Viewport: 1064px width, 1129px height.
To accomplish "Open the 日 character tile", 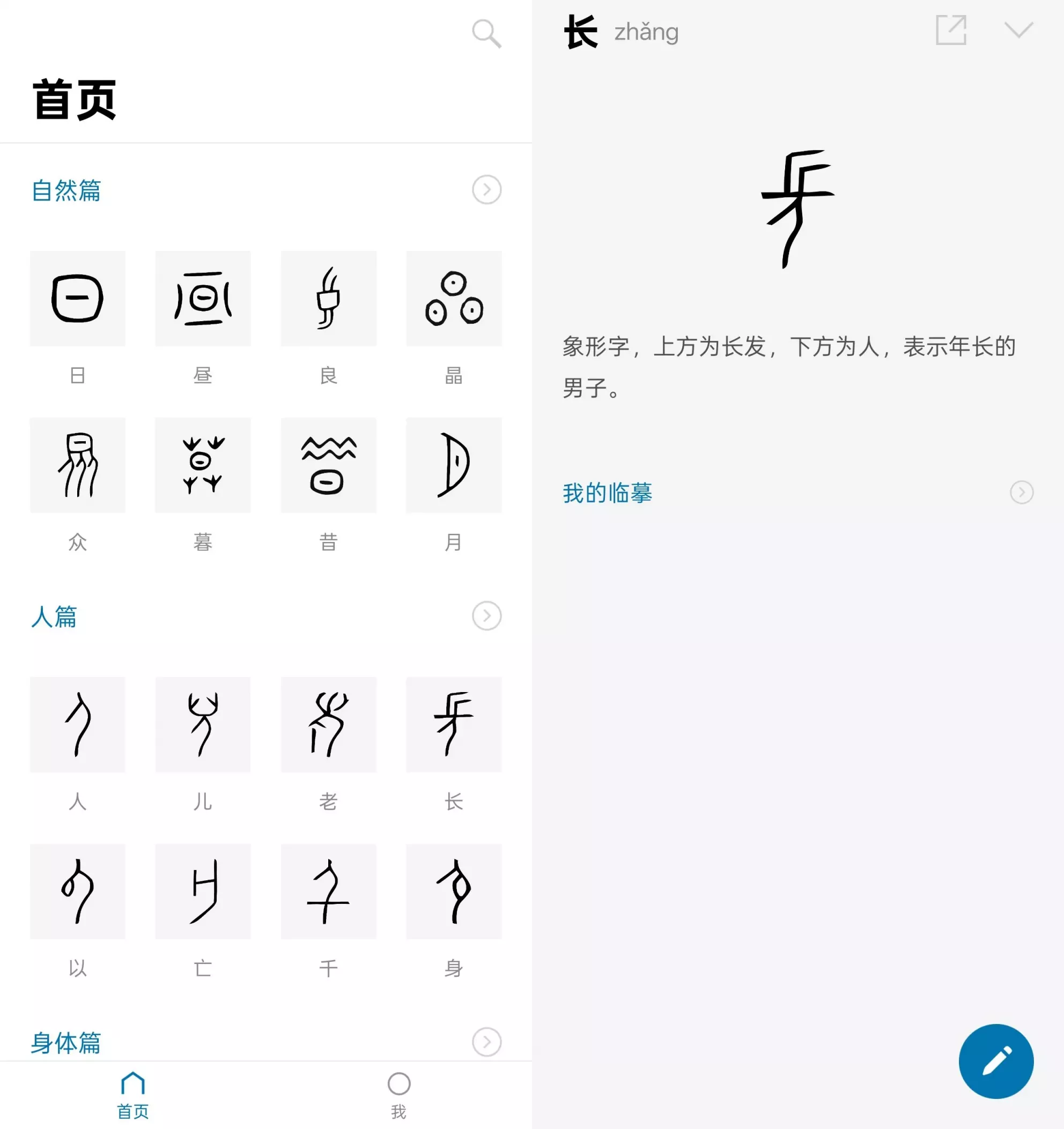I will (x=78, y=299).
